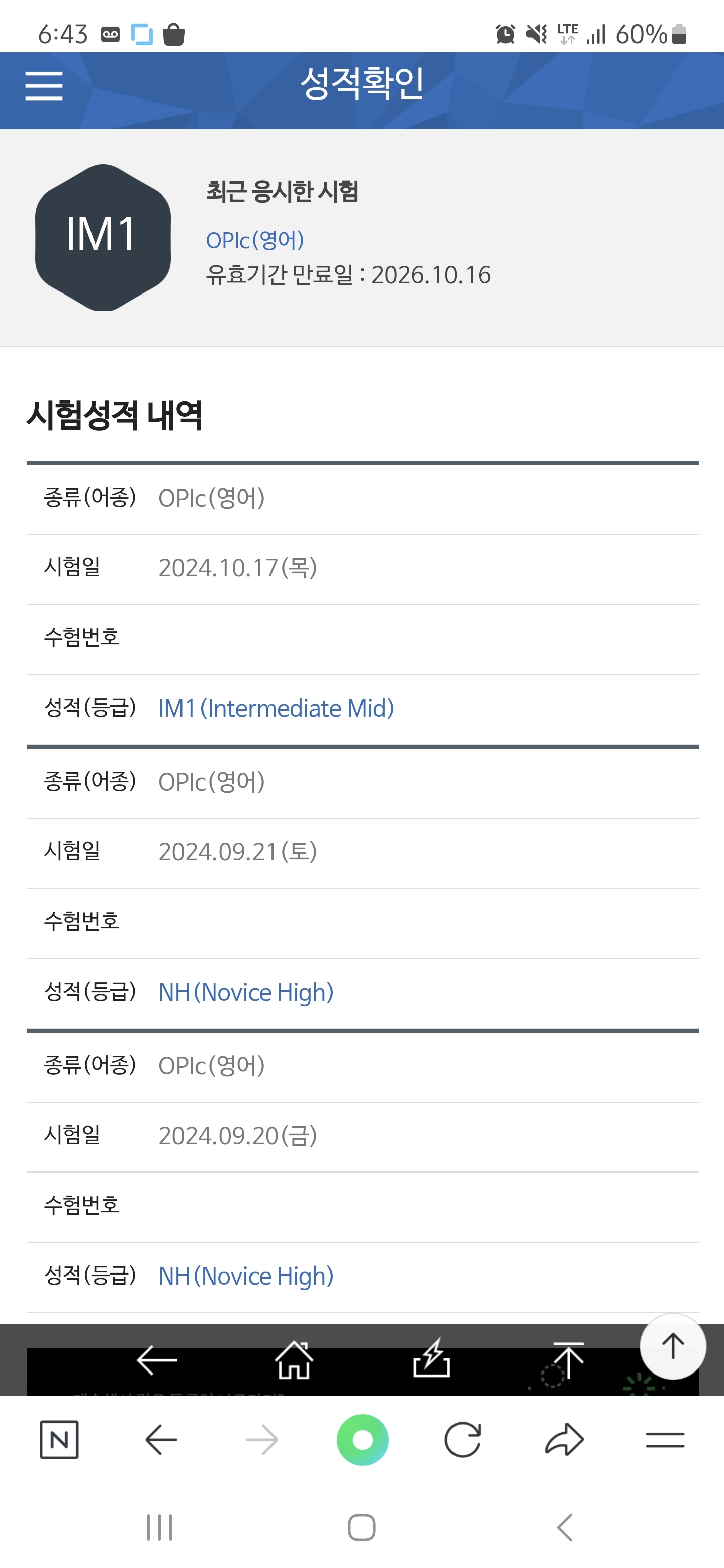The height and width of the screenshot is (1568, 724).
Task: Open the browser's two-line menu
Action: pos(665,1440)
